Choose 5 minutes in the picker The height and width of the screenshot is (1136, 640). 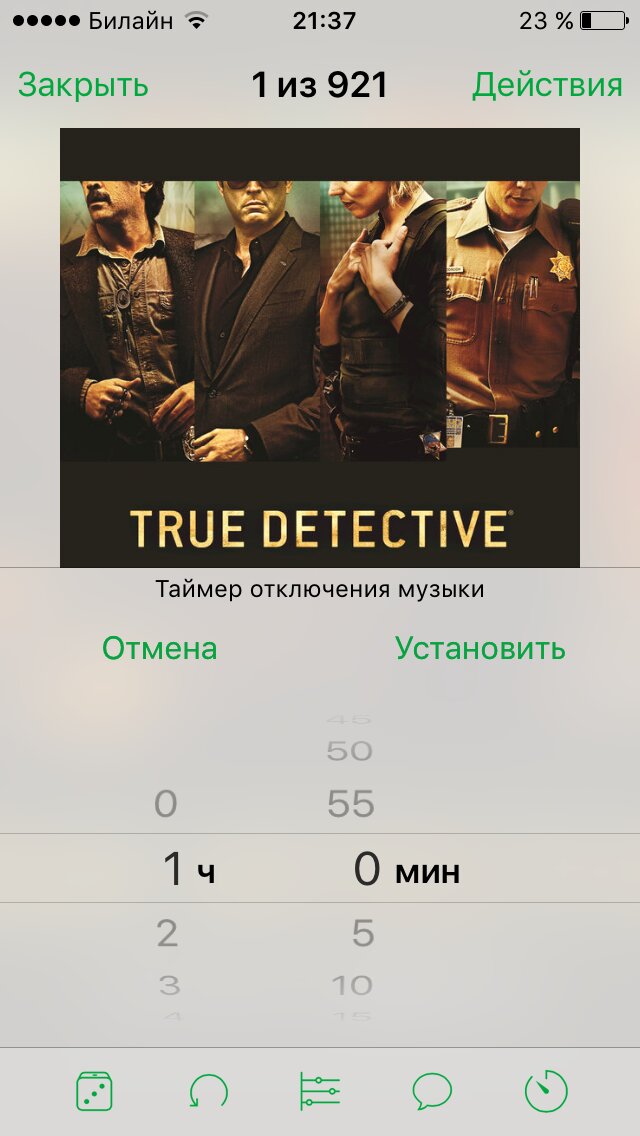pos(362,933)
